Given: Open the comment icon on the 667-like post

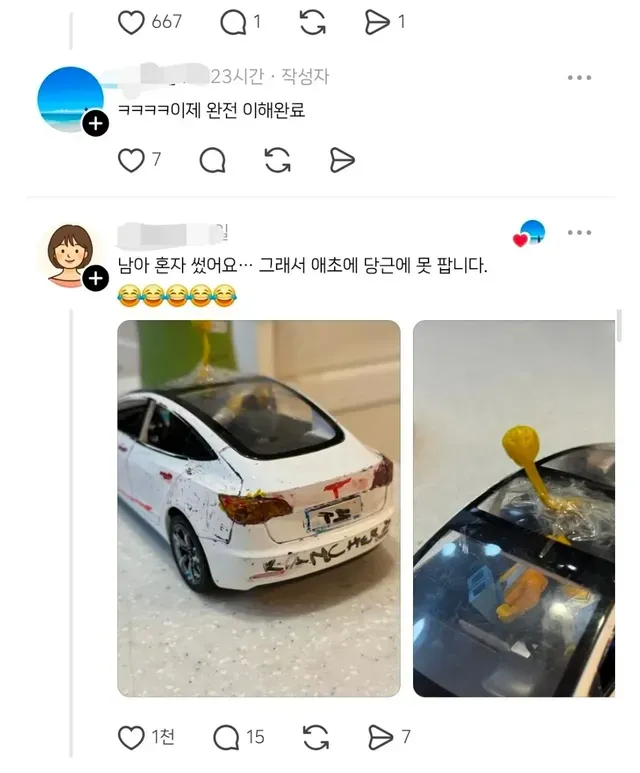Looking at the screenshot, I should point(233,22).
